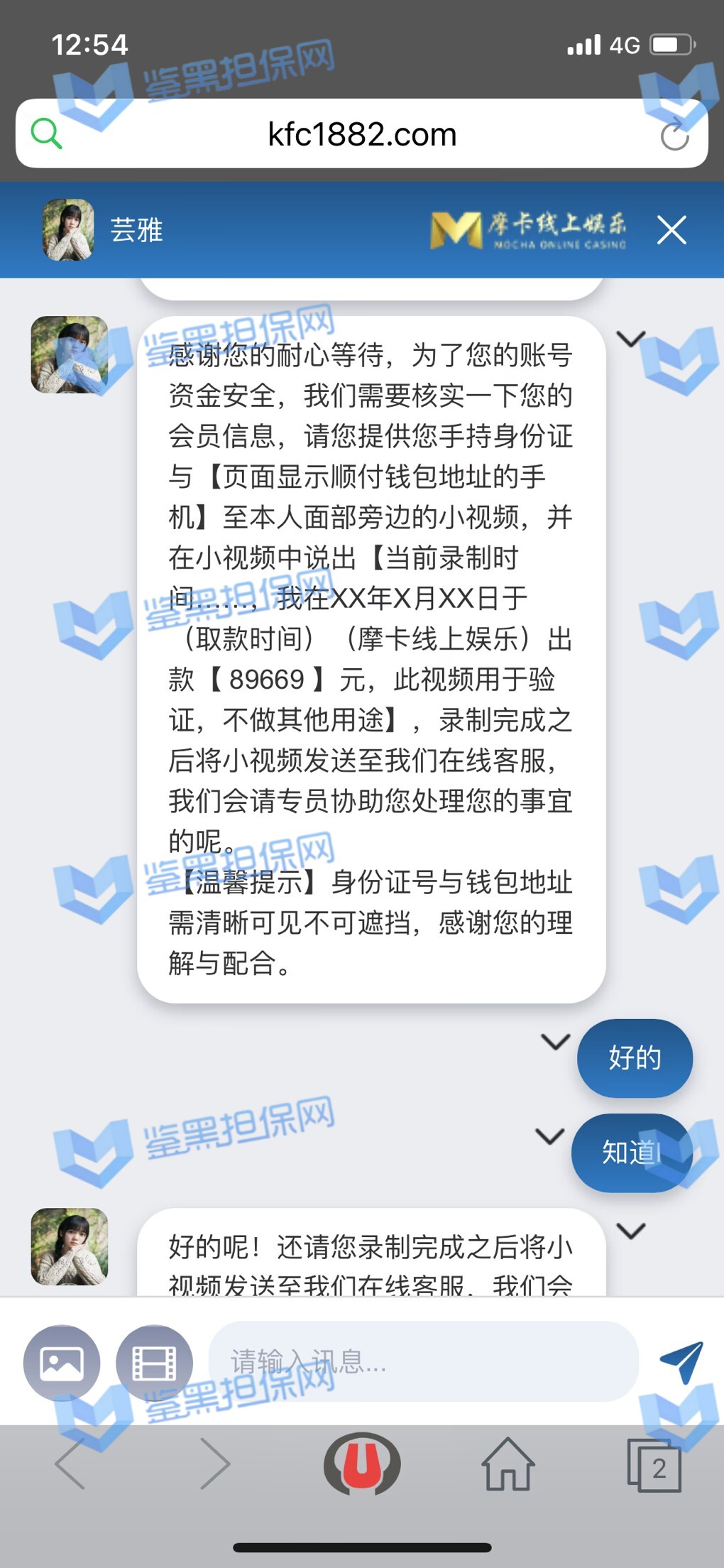Expand options for the 好的 message
This screenshot has width=724, height=1568.
tap(555, 1042)
